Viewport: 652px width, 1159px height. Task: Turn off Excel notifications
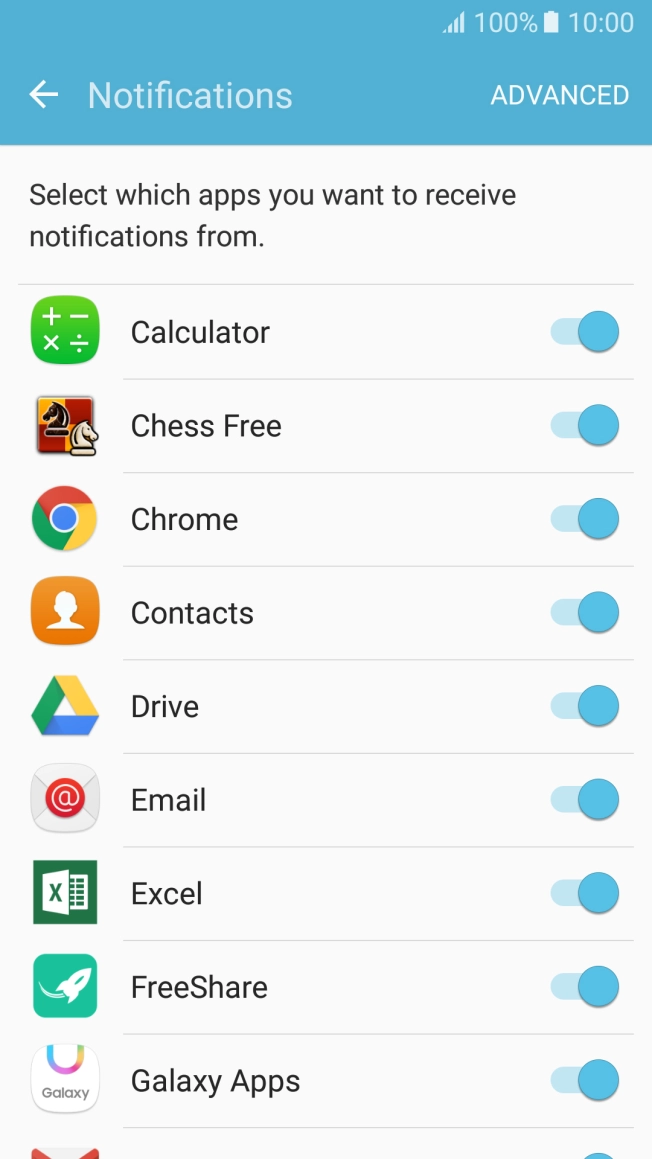pos(584,893)
